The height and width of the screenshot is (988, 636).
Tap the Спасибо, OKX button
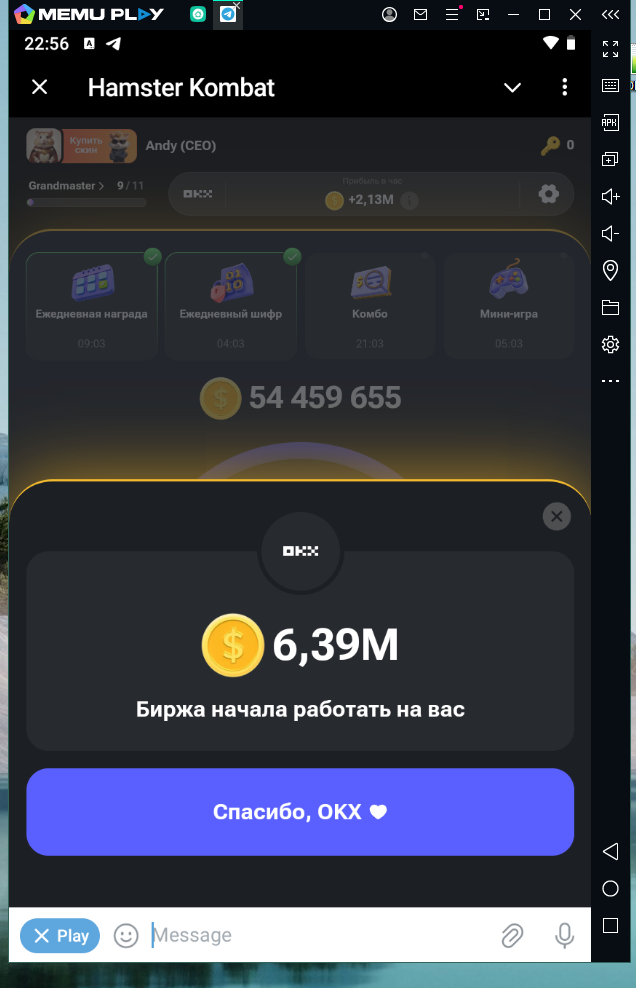[300, 812]
